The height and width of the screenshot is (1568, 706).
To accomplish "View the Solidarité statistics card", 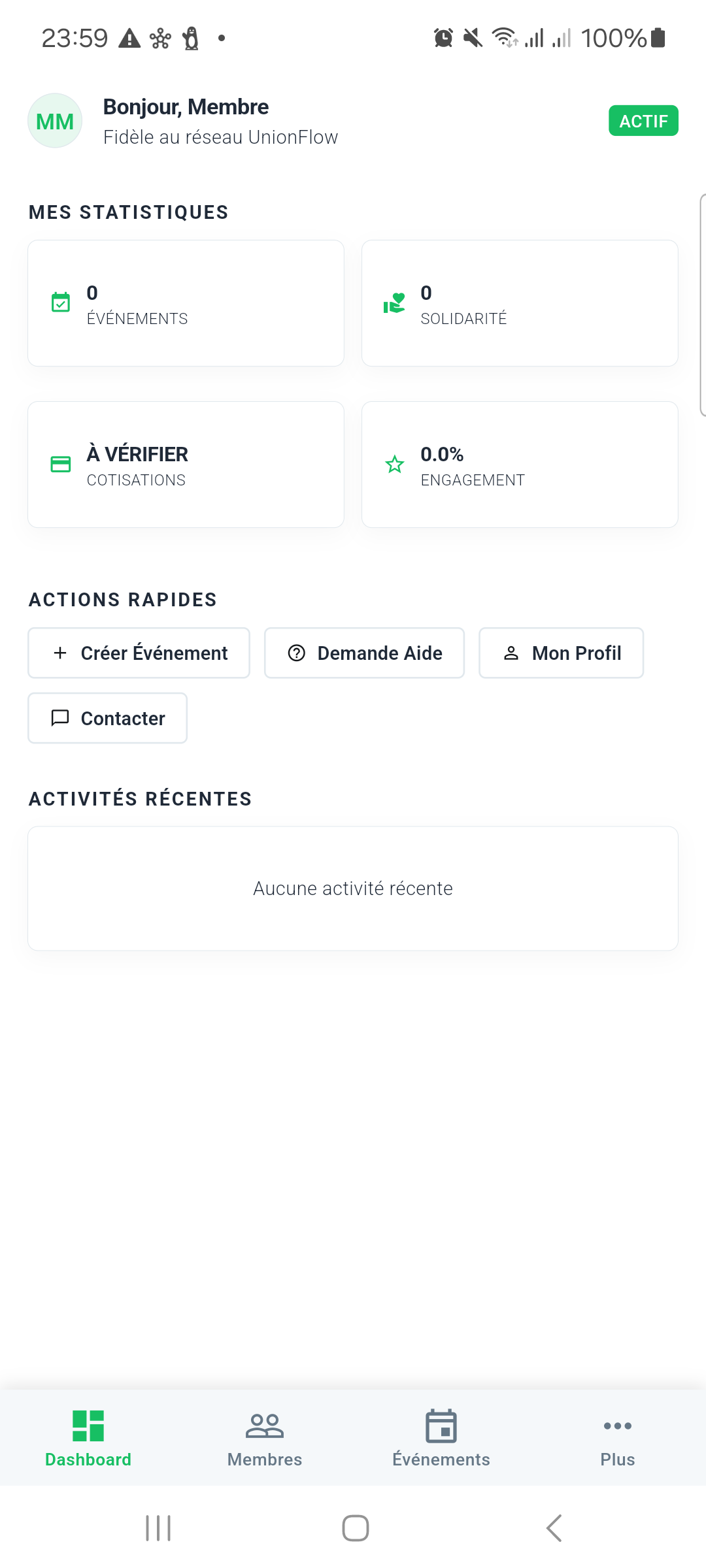I will coord(520,303).
